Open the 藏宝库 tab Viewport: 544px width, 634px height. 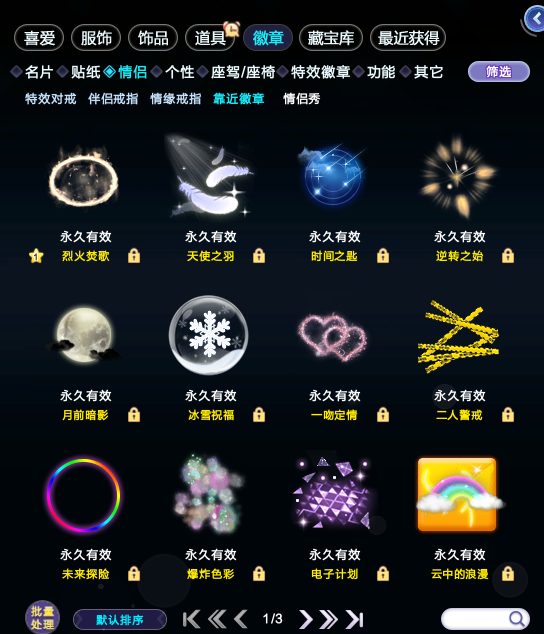tap(330, 38)
